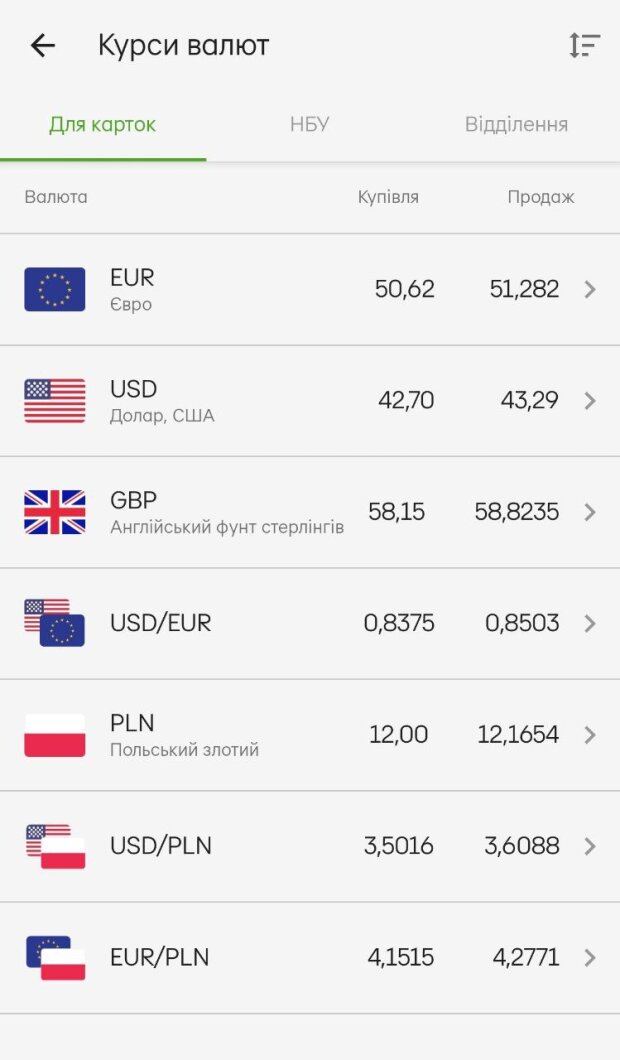Select the Для карток tab
The image size is (620, 1060).
click(103, 125)
